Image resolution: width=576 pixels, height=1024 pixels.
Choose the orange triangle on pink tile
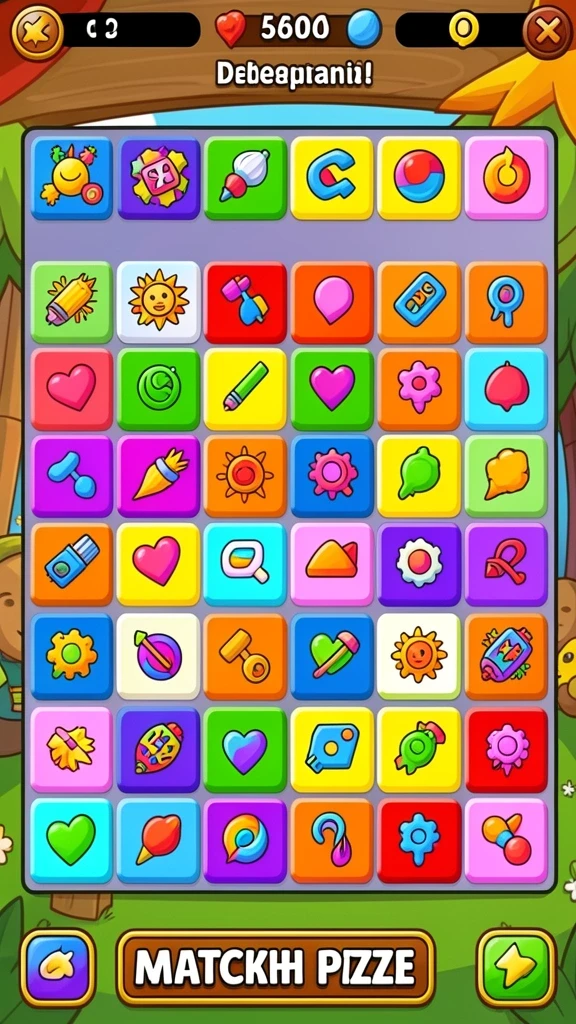pyautogui.click(x=332, y=564)
